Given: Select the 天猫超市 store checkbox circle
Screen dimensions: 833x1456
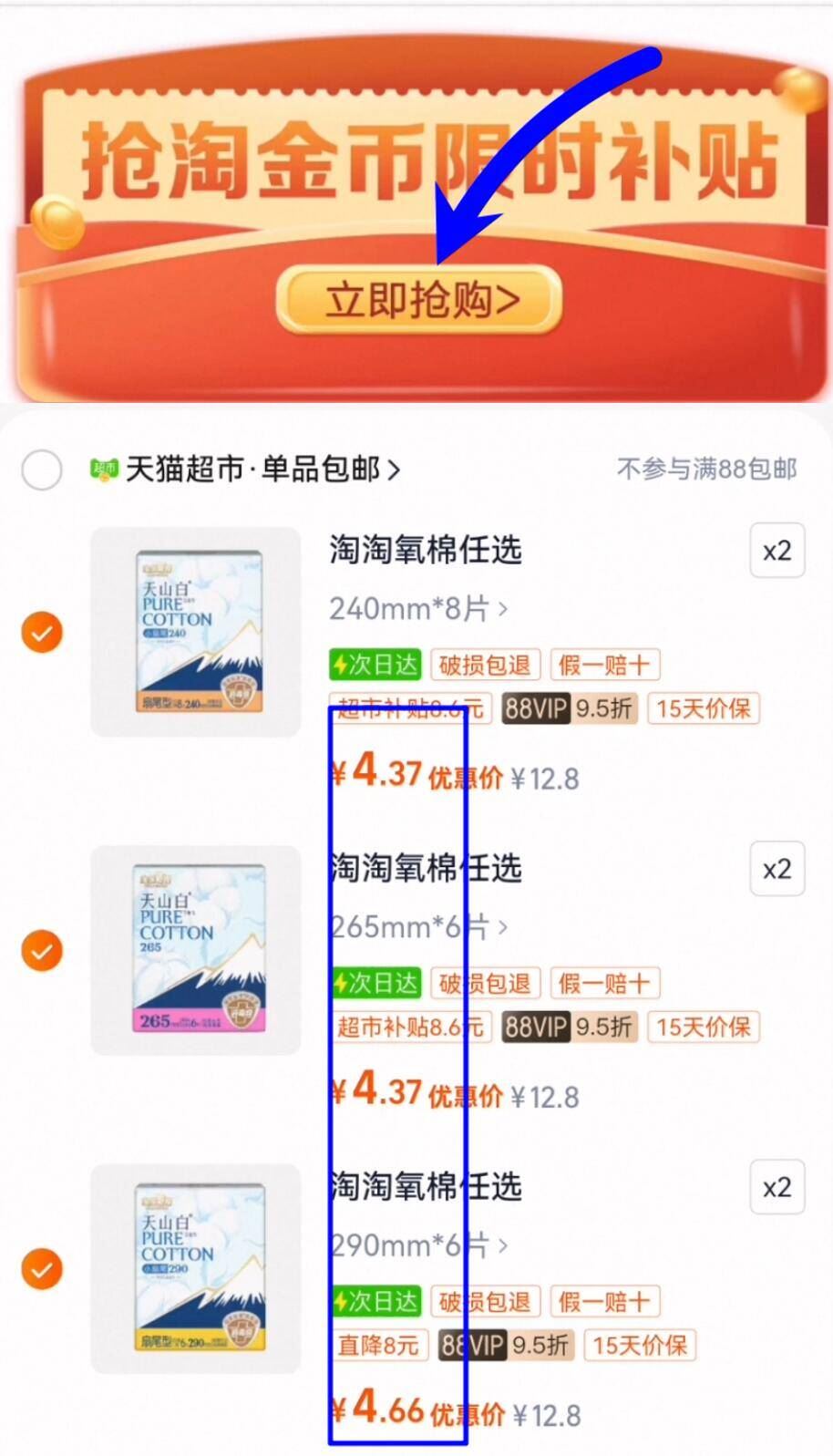Looking at the screenshot, I should (41, 470).
